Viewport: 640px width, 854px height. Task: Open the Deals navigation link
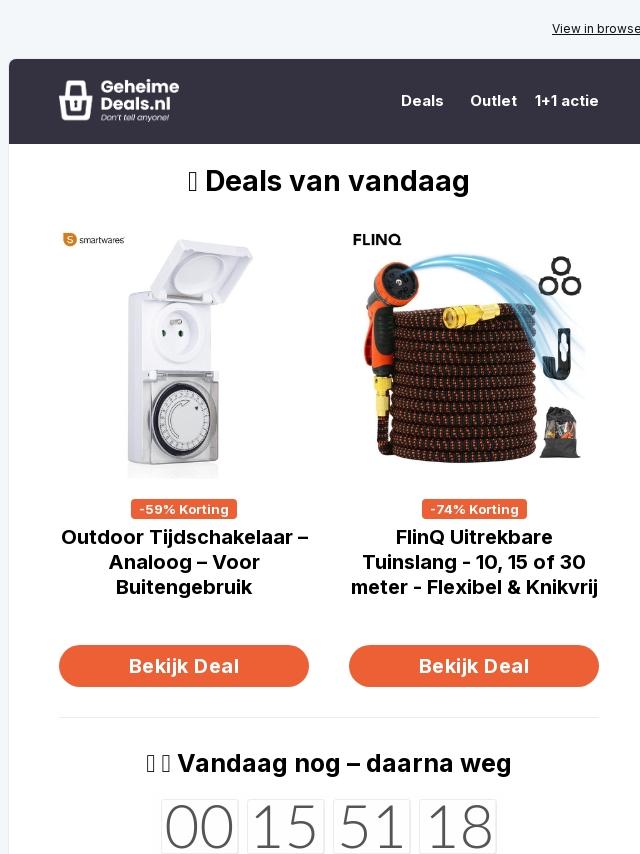point(422,101)
